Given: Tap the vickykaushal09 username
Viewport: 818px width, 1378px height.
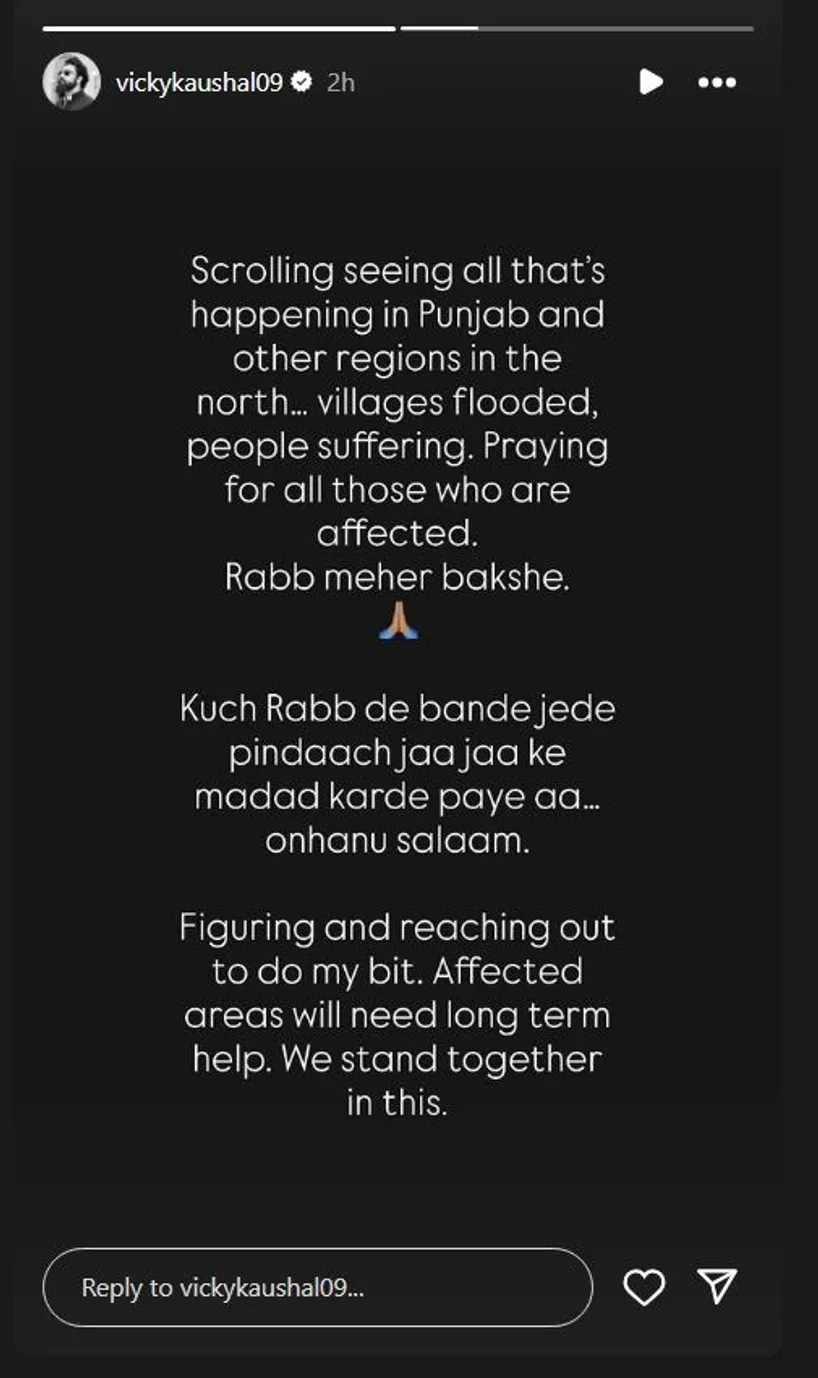Looking at the screenshot, I should pyautogui.click(x=199, y=82).
